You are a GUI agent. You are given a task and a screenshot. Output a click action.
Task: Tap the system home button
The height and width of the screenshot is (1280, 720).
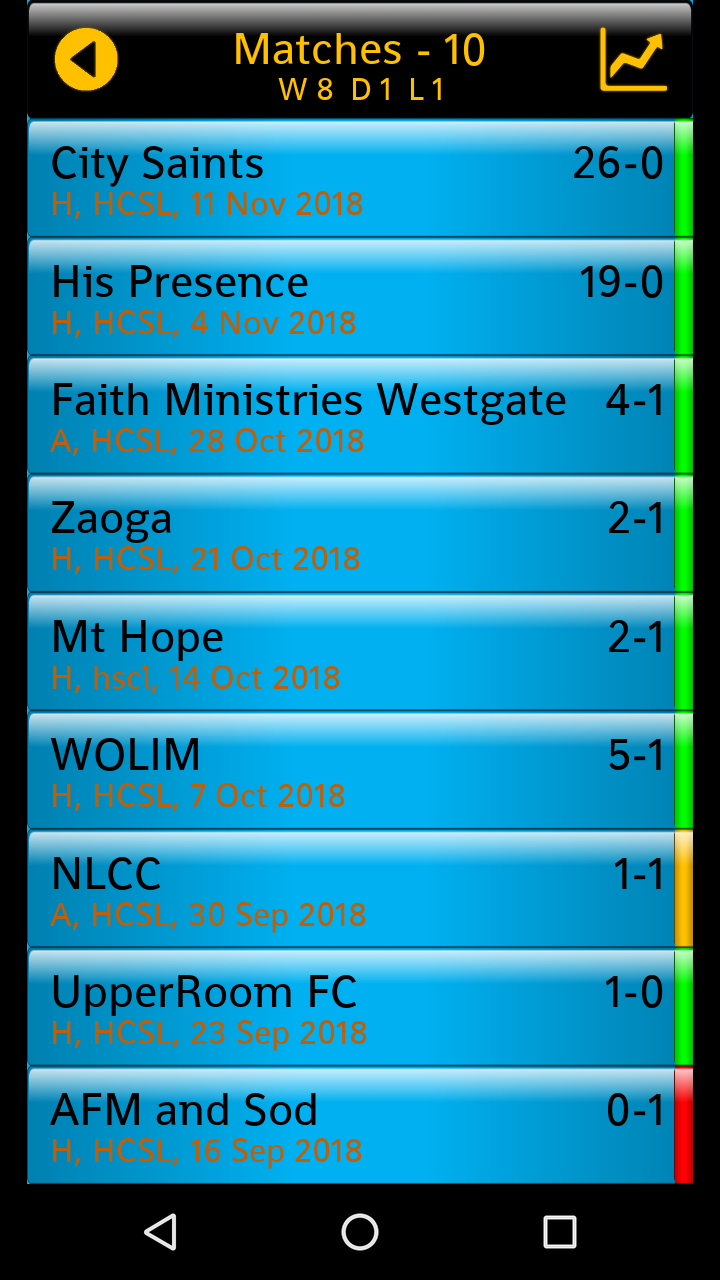coord(360,1232)
